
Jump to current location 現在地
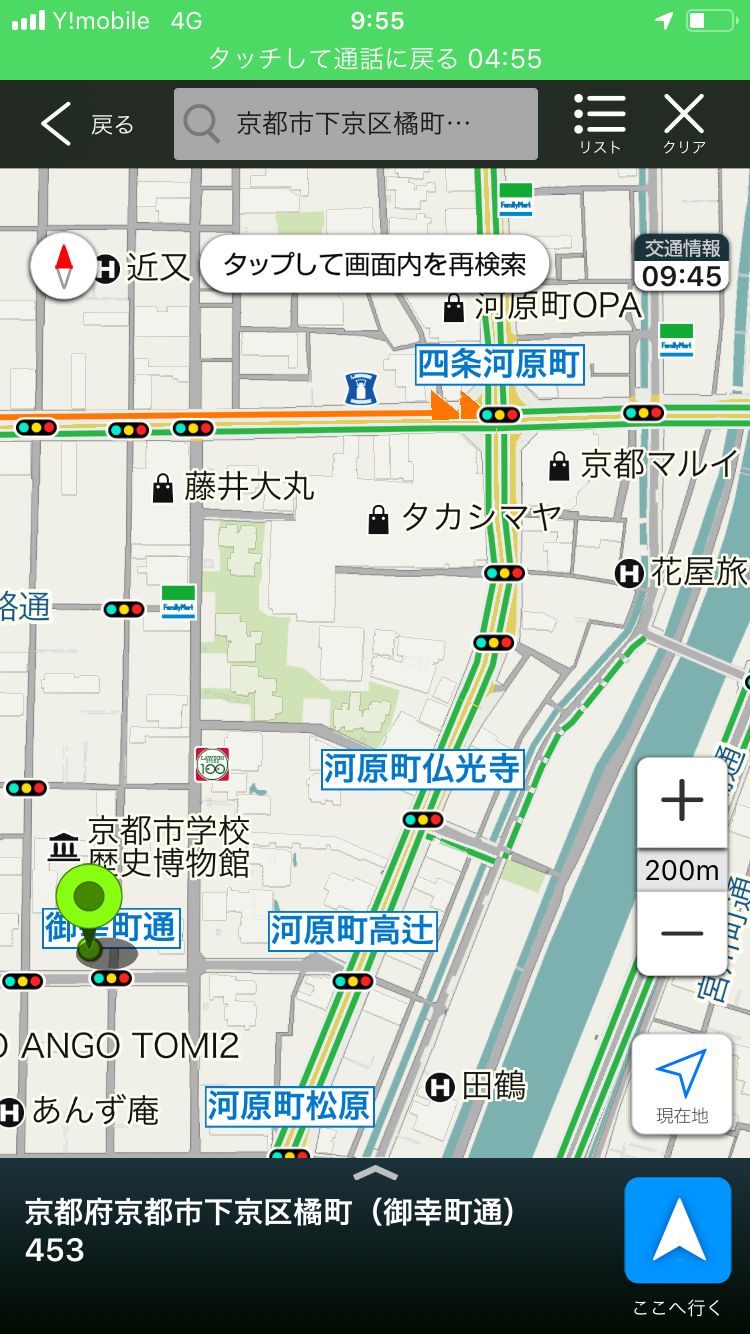tap(682, 1084)
